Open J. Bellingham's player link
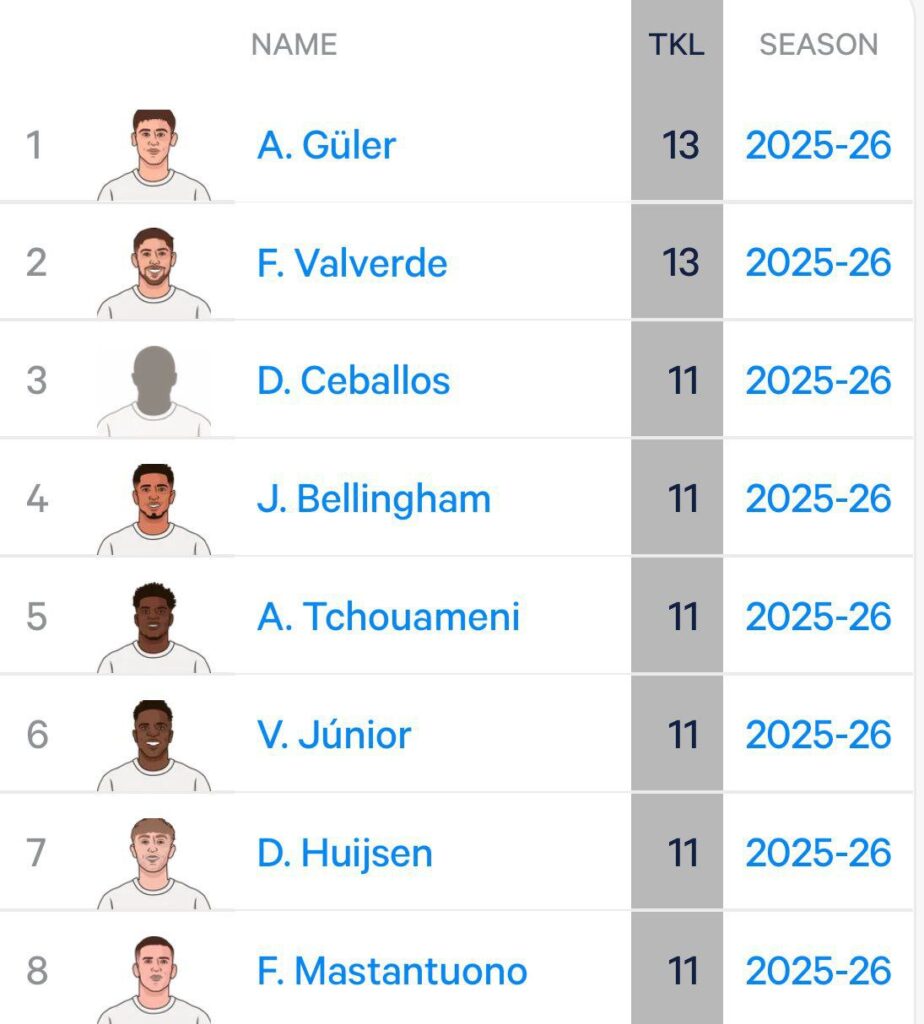Screen dimensions: 924x1024 (x=374, y=499)
